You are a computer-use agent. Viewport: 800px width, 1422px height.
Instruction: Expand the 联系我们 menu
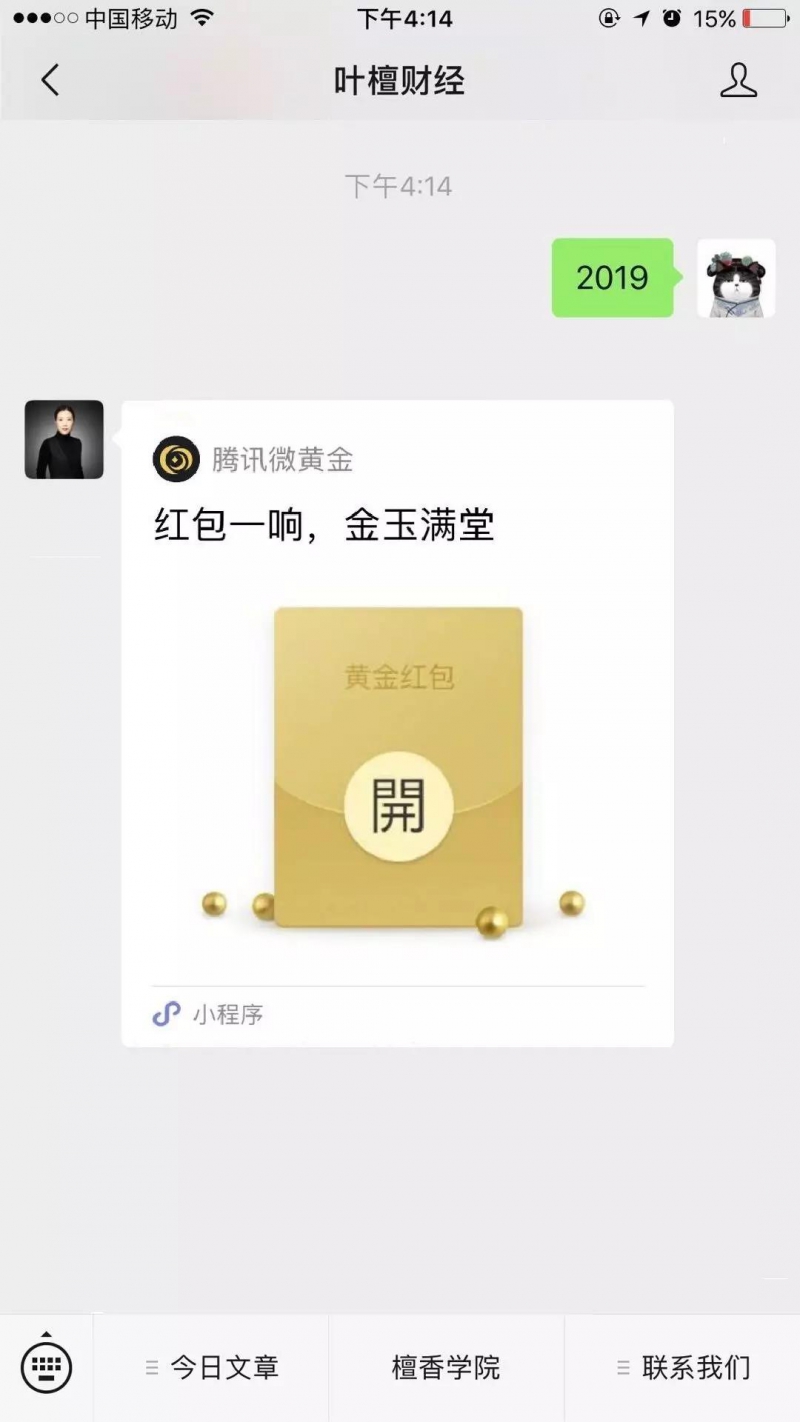pyautogui.click(x=683, y=1367)
